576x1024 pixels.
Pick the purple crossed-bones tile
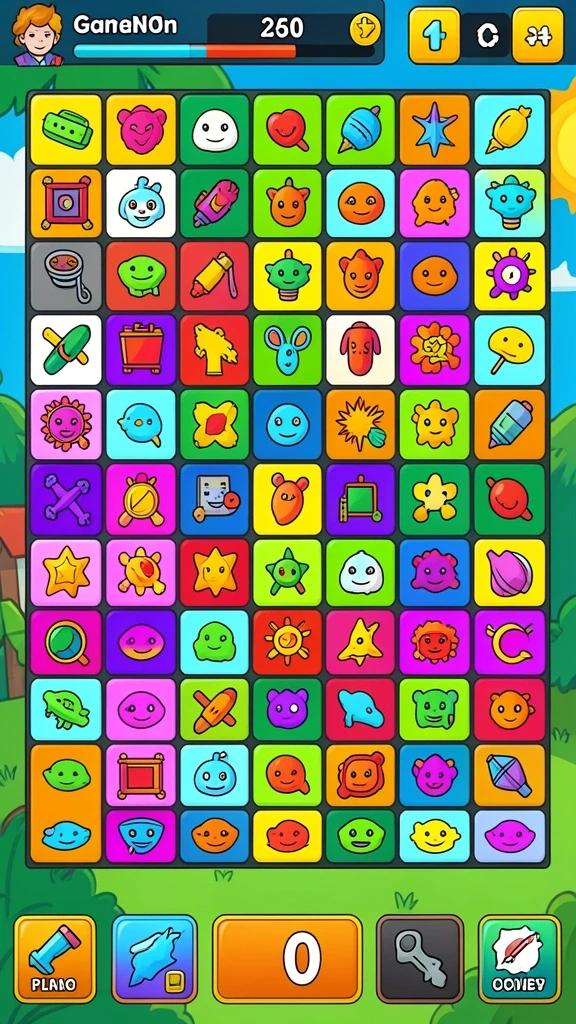(66, 500)
